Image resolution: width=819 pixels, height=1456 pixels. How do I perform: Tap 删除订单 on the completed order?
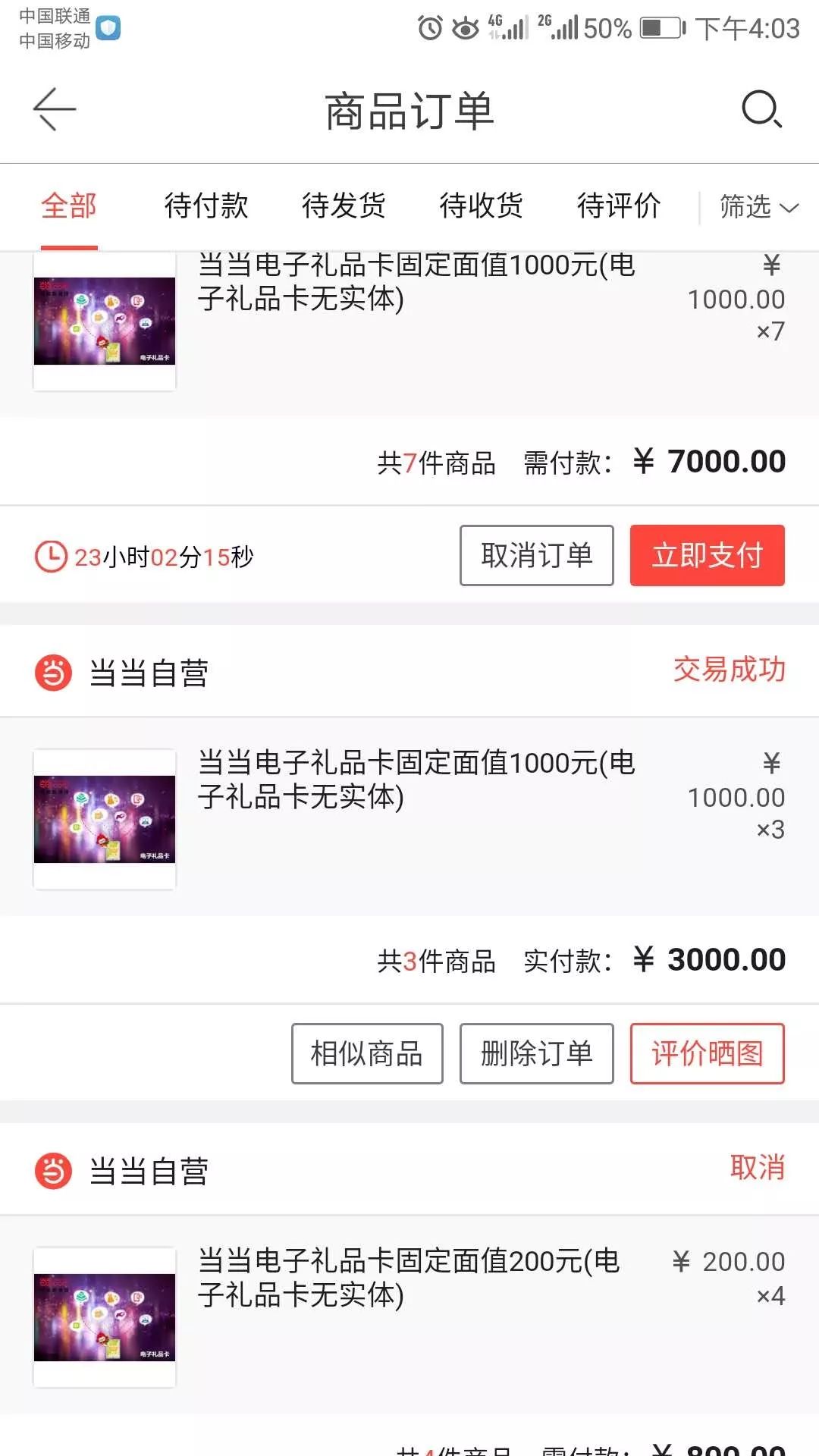click(x=535, y=1053)
